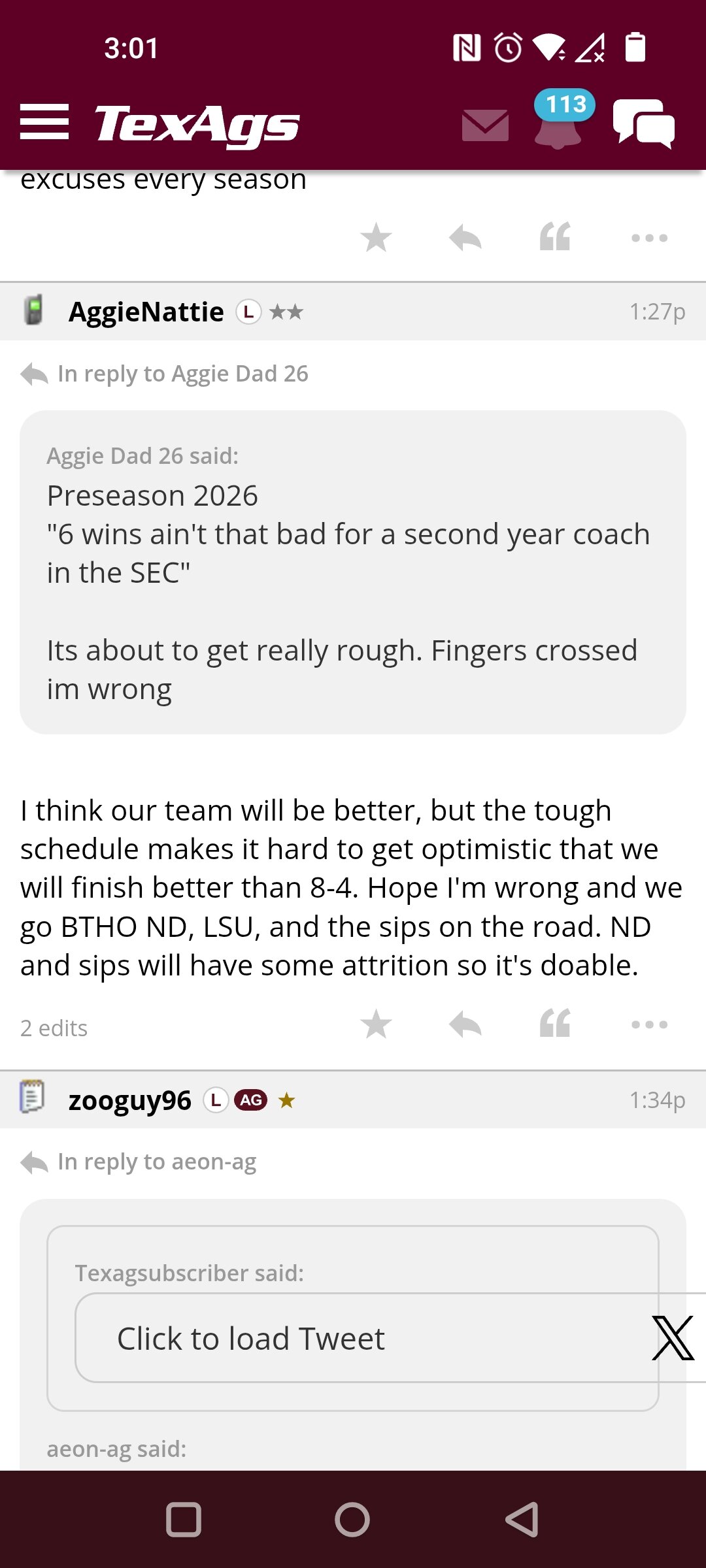Viewport: 706px width, 1568px height.
Task: Open the hamburger navigation menu
Action: pos(44,122)
